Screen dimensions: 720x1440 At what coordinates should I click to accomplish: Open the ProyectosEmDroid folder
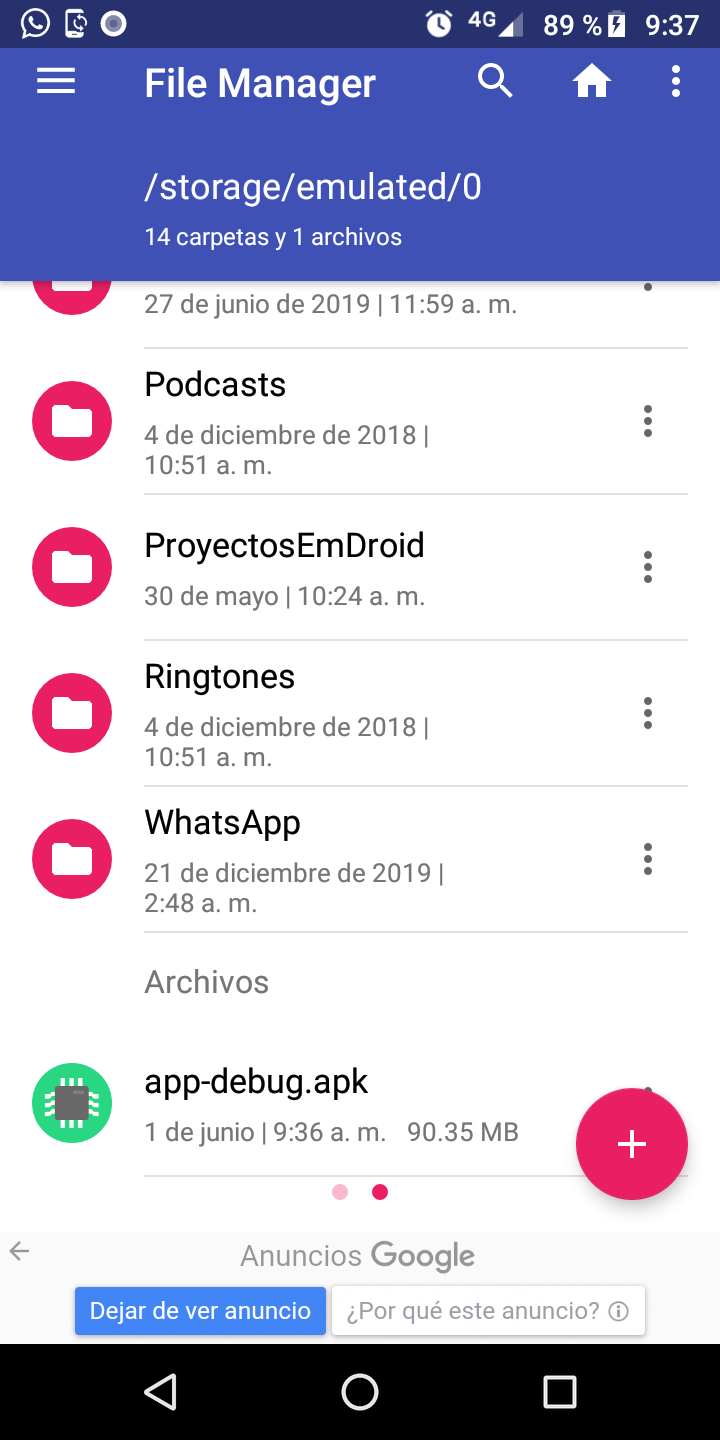tap(360, 567)
